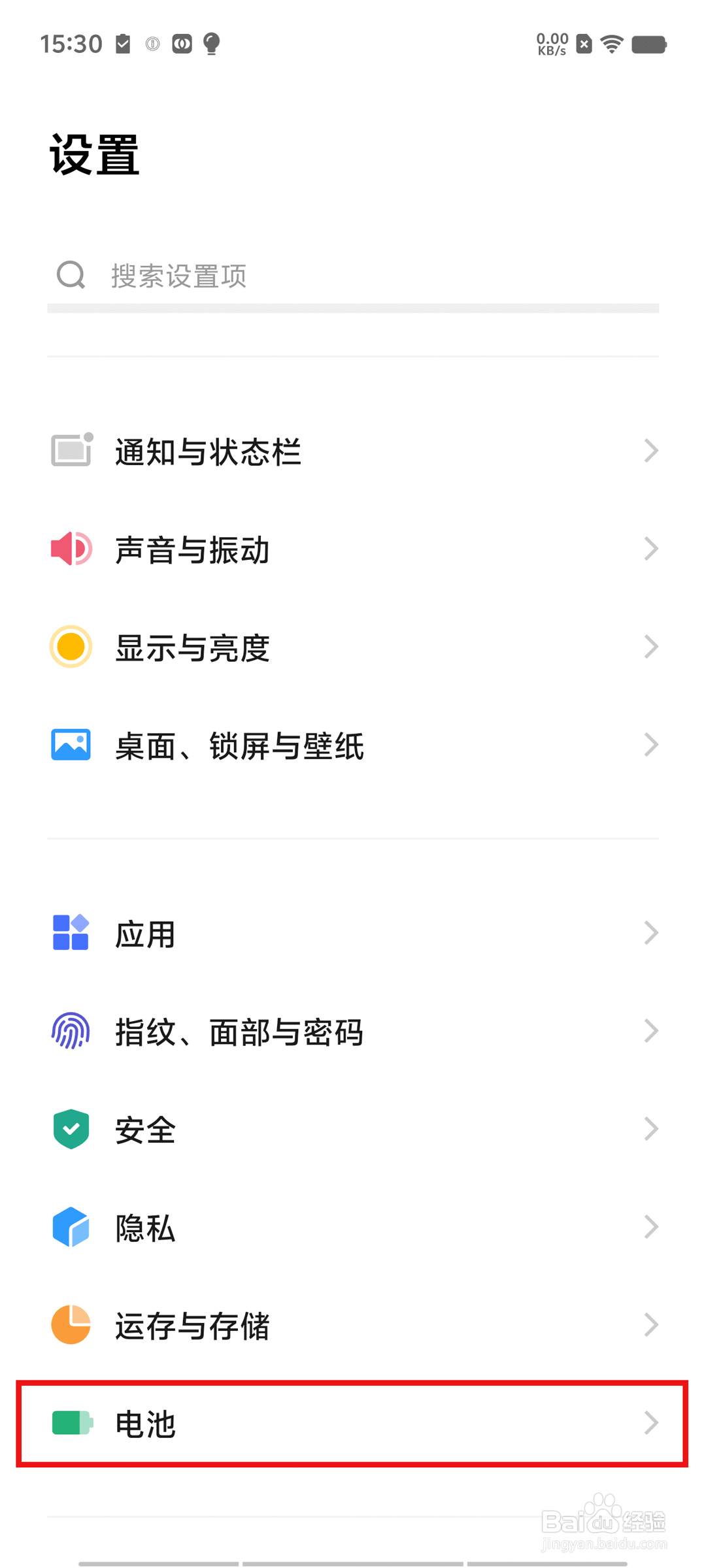Click the Wi-Fi status bar icon
The image size is (706, 1568).
611,43
